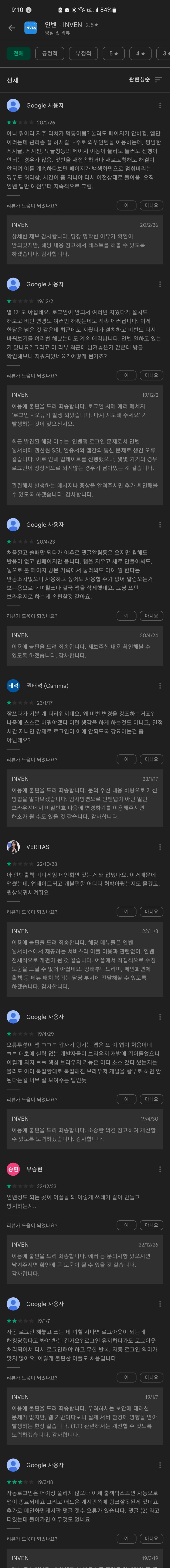Tap 아니요 on VERITAS's review
Screen dimensions: 170x1568
[x=151, y=912]
